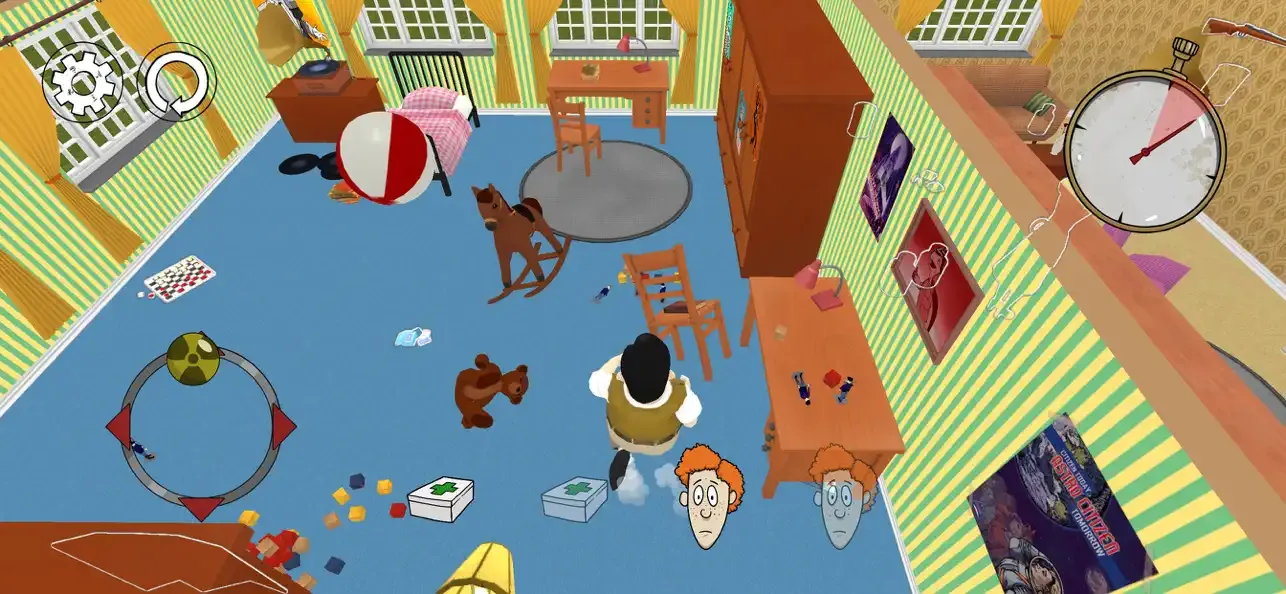The image size is (1286, 594).
Task: Tap the radioactive ball atop the control ring
Action: coord(189,358)
